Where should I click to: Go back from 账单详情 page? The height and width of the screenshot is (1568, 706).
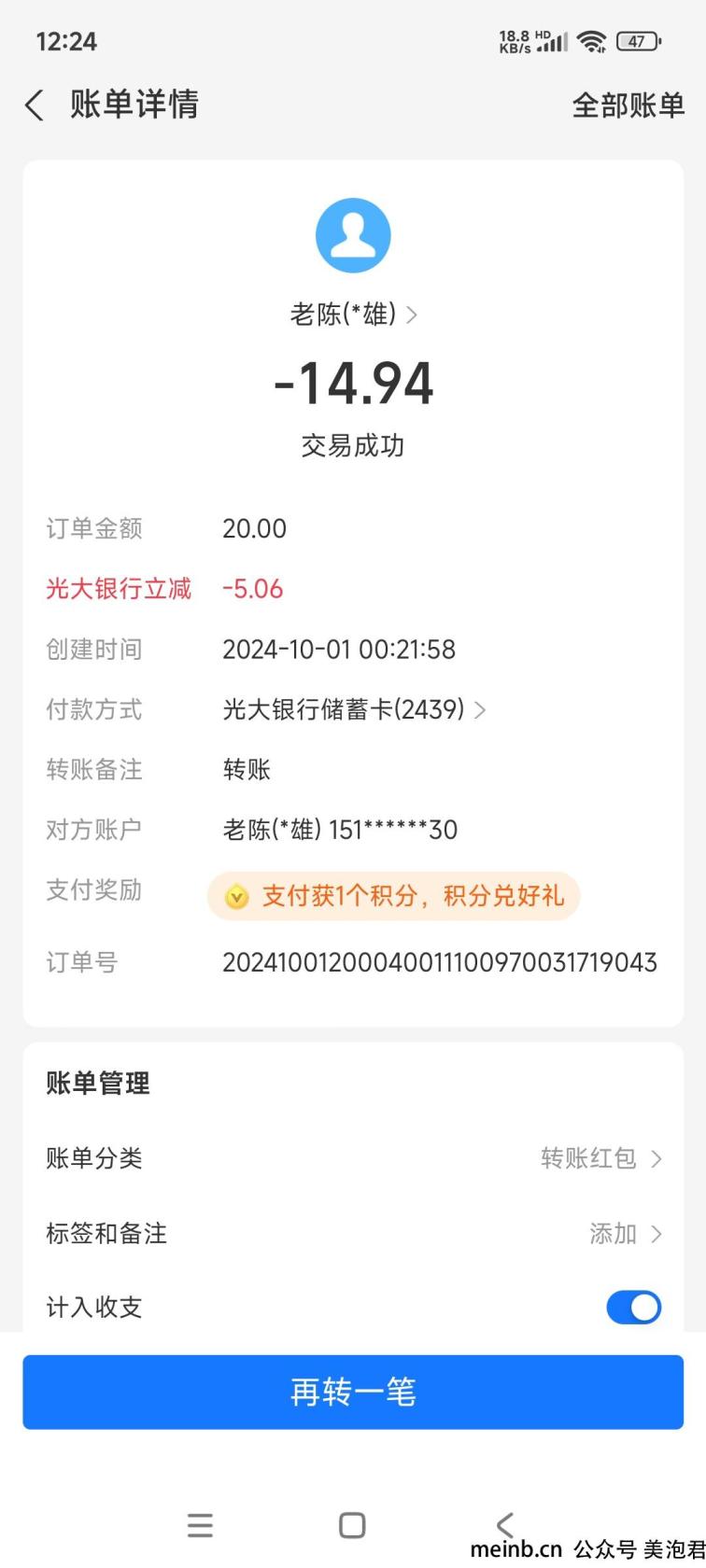click(x=35, y=105)
